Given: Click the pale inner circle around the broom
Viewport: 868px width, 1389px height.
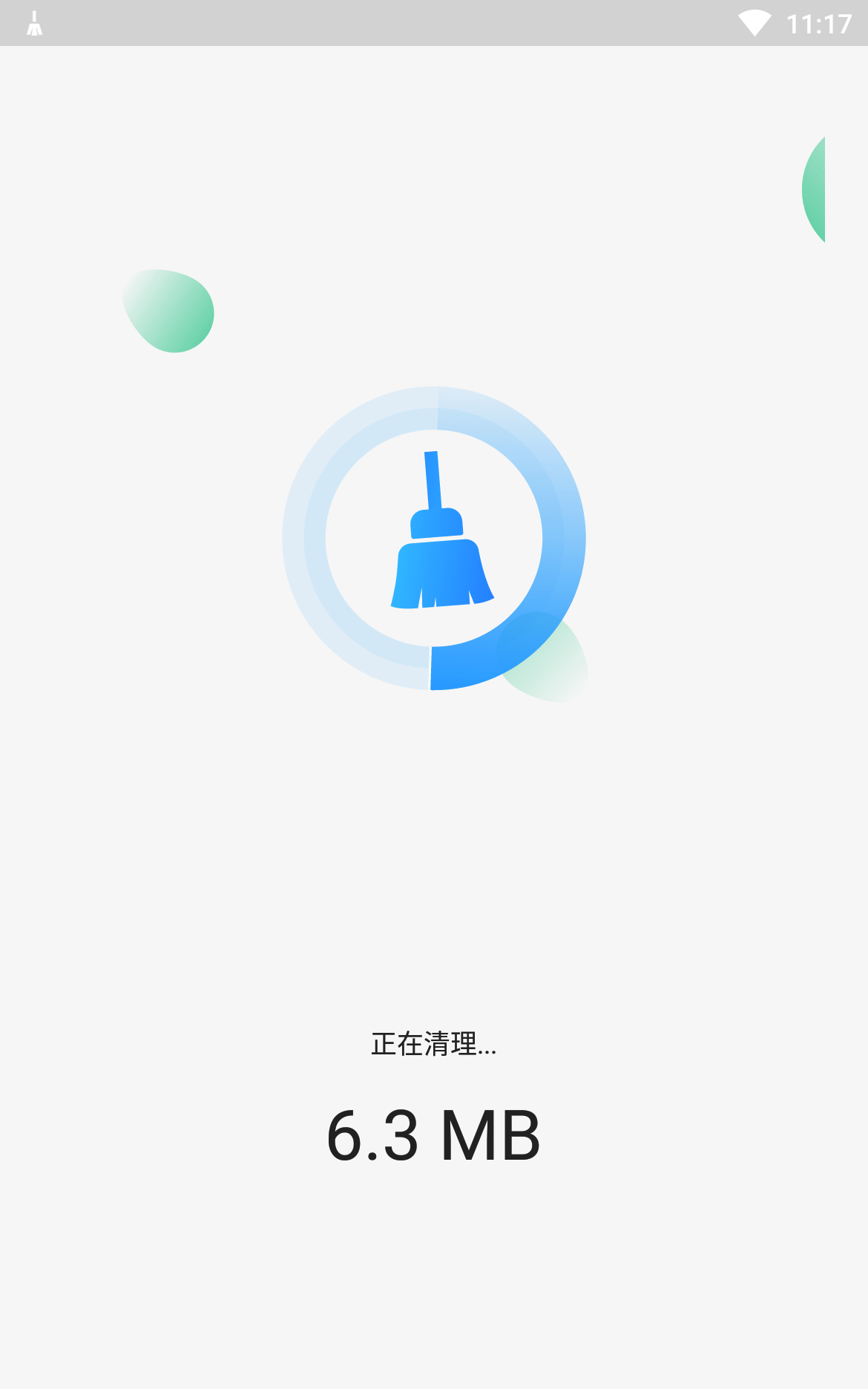Looking at the screenshot, I should coord(371,475).
